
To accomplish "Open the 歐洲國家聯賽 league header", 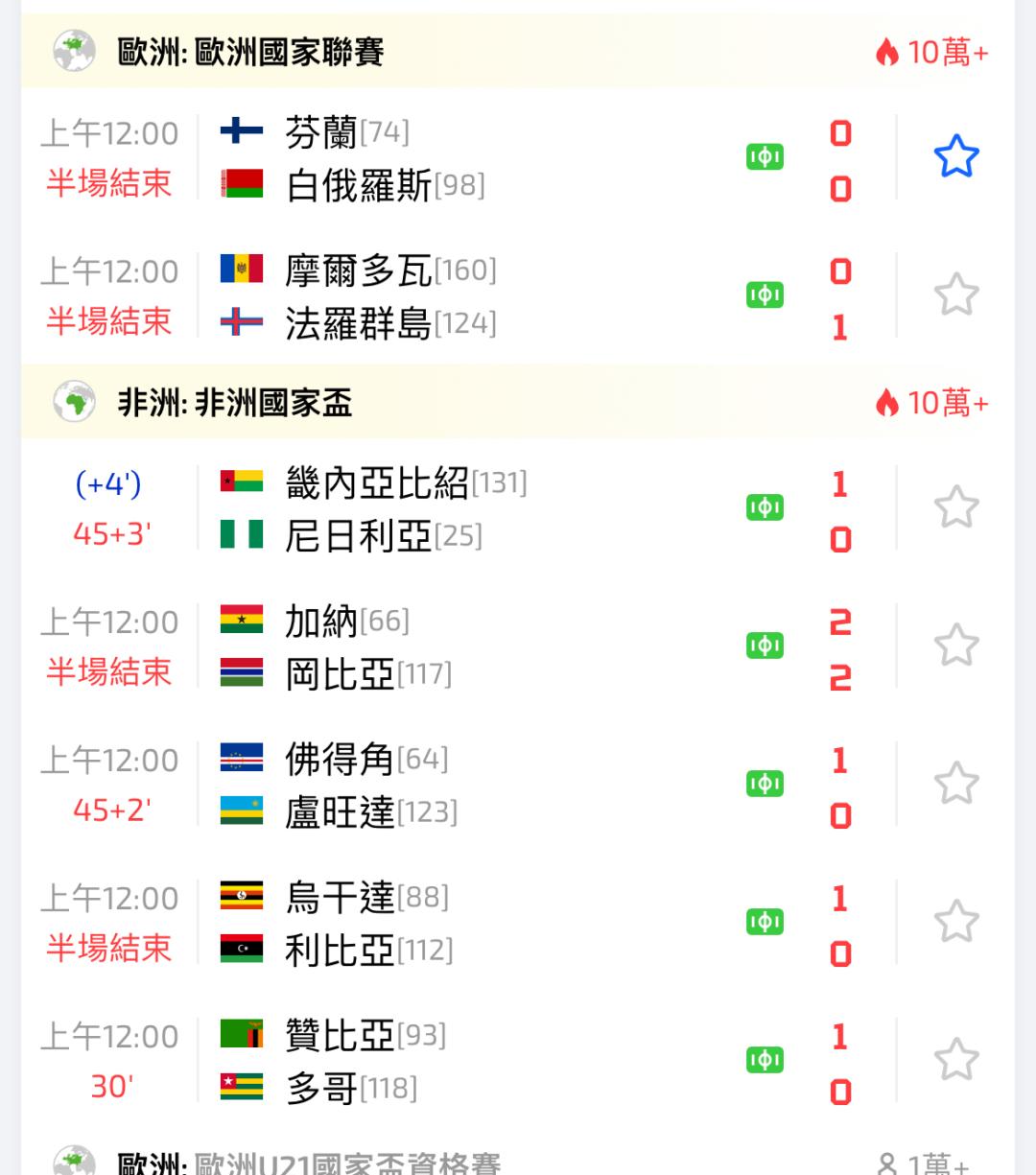I will tap(518, 52).
